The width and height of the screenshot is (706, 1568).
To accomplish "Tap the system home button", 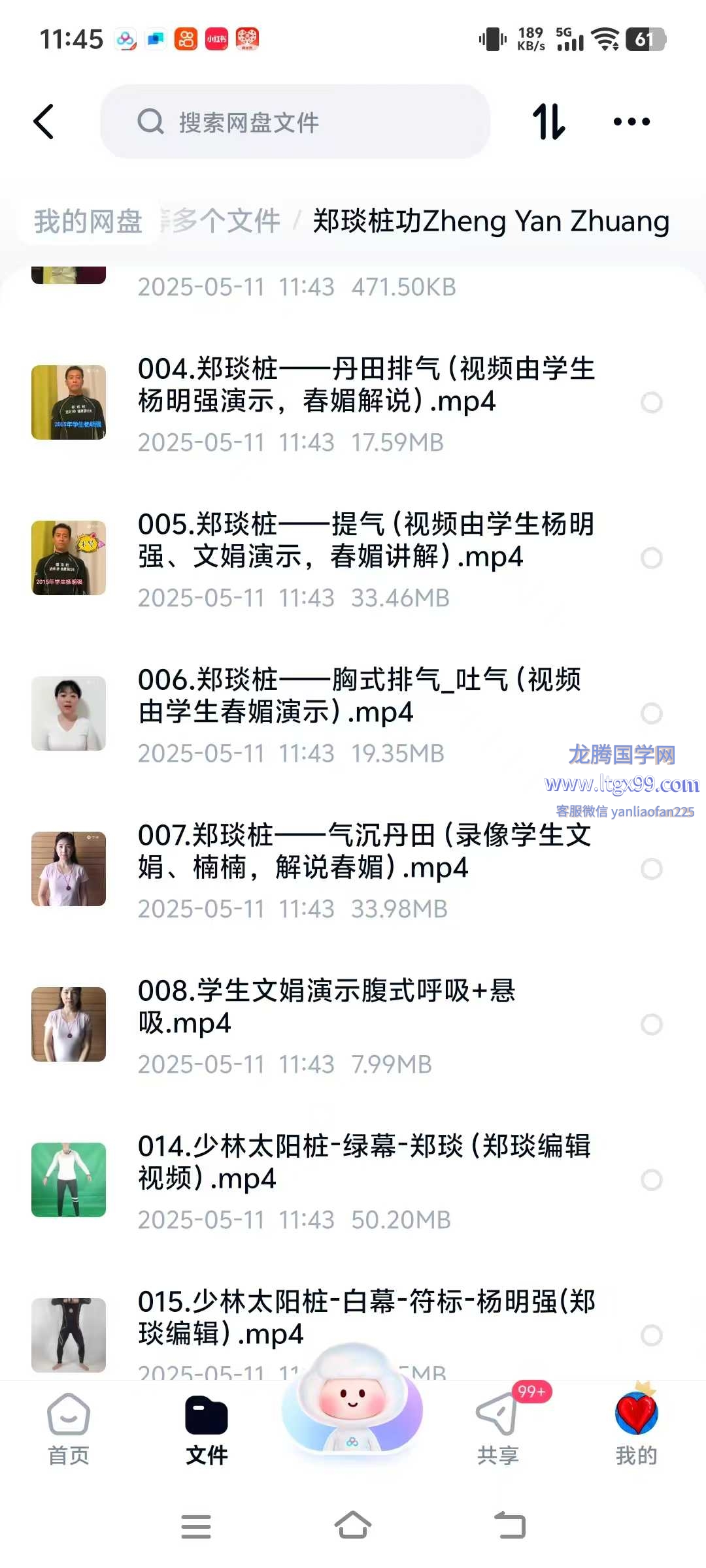I will coord(353,1526).
